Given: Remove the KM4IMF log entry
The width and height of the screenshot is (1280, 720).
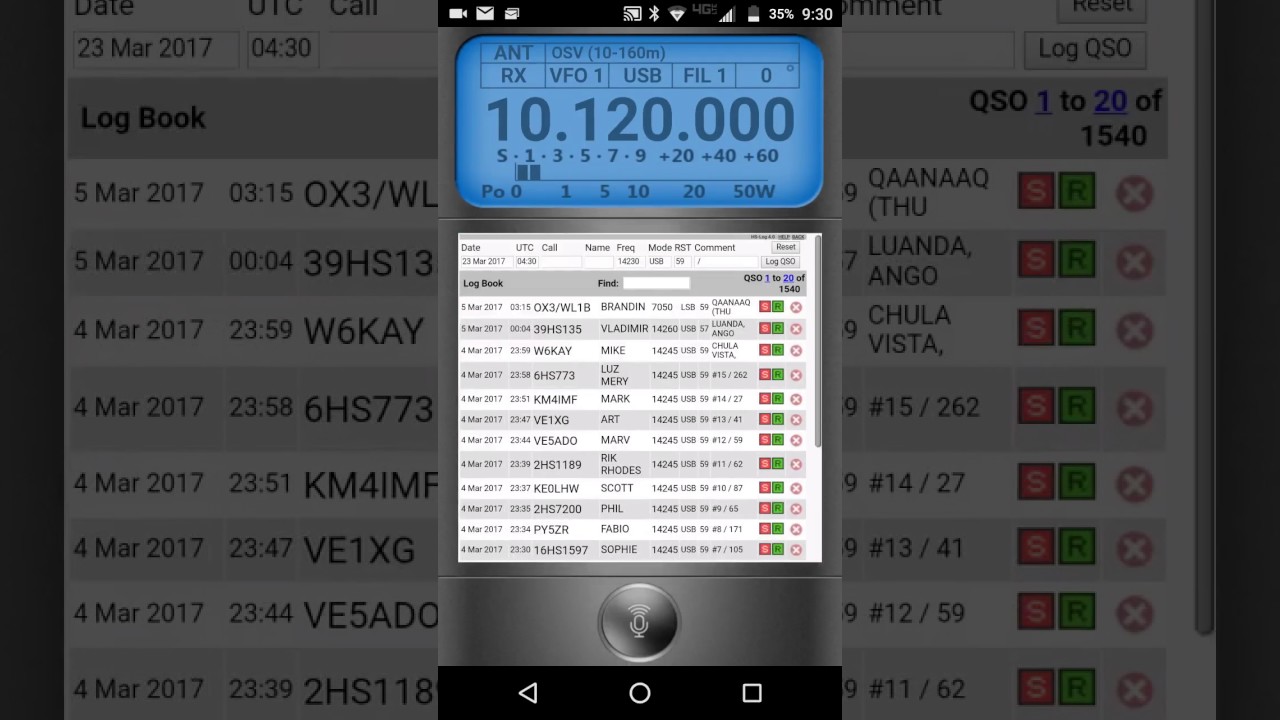Looking at the screenshot, I should tap(796, 400).
